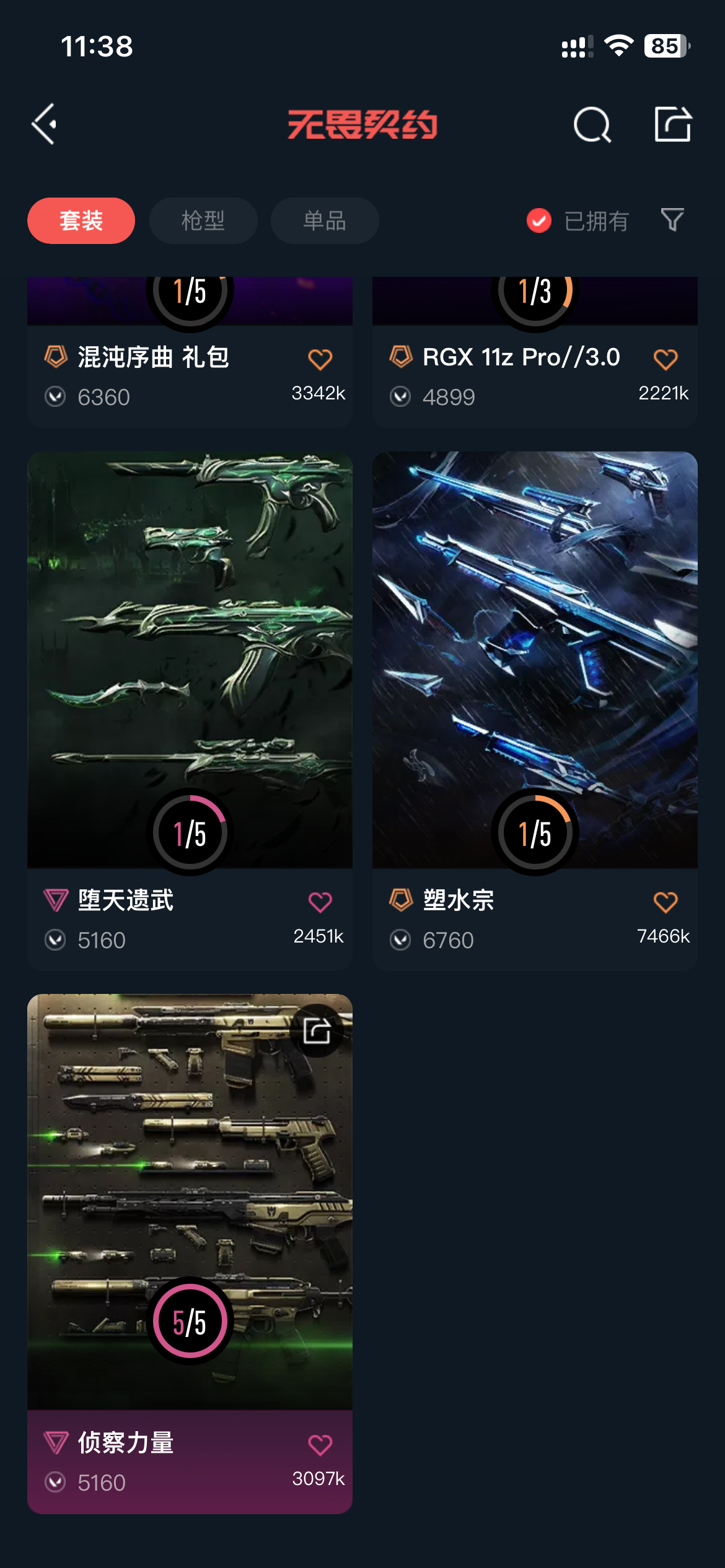Like the 塑水宗 bundle
This screenshot has width=725, height=1568.
tap(666, 902)
